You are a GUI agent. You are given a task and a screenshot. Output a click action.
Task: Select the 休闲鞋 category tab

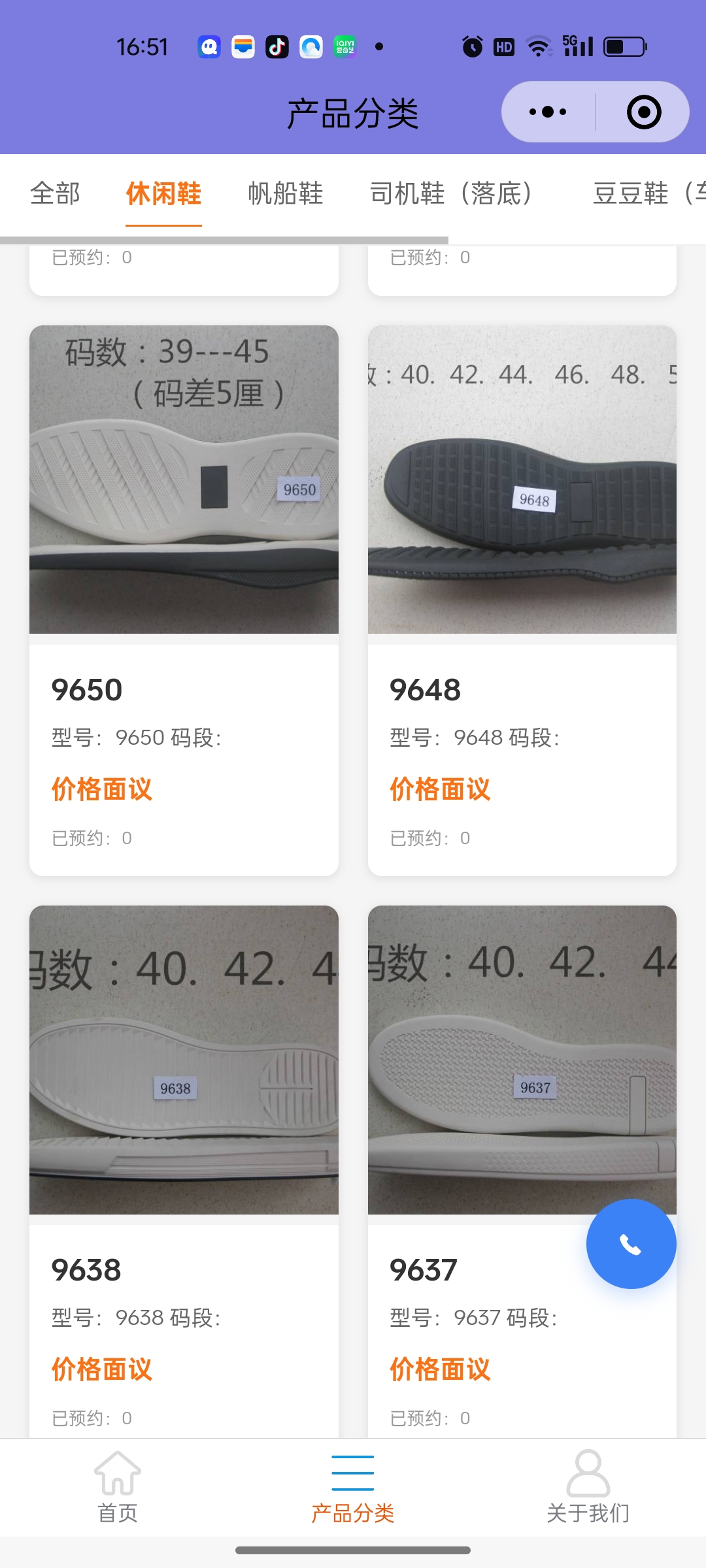[163, 194]
